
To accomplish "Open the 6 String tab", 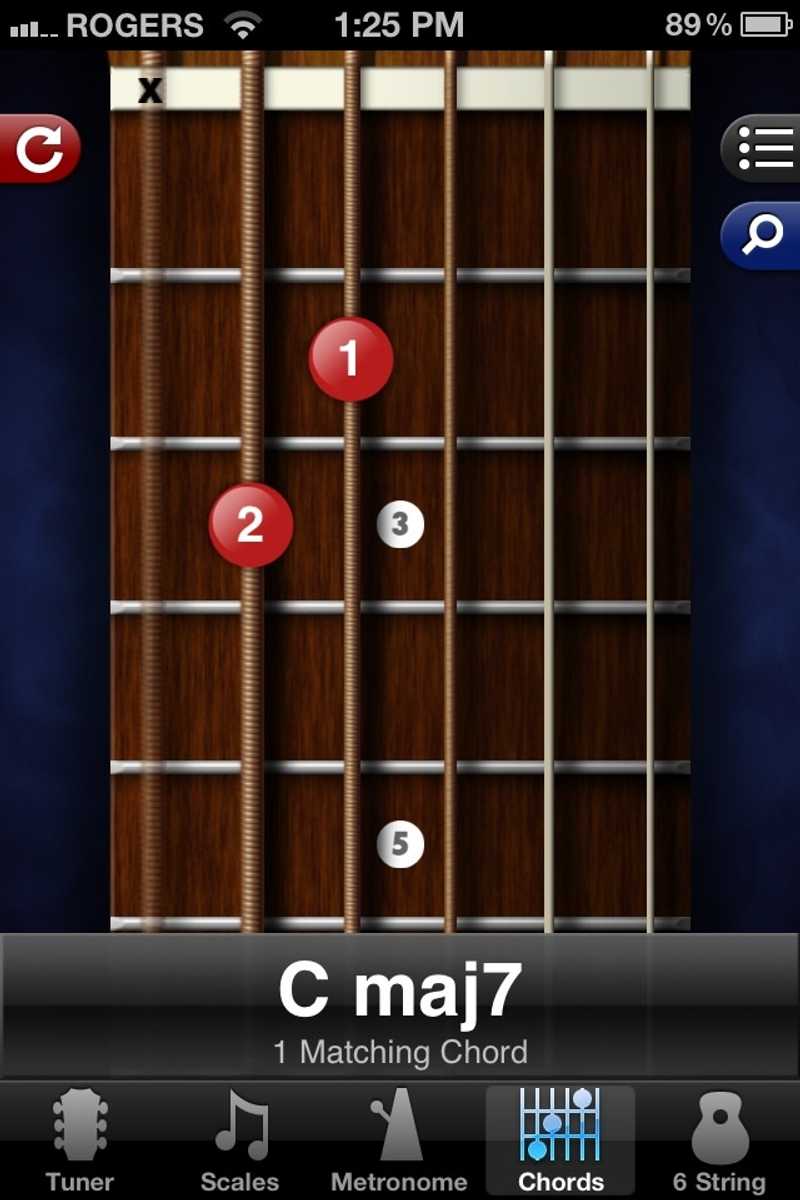I will pyautogui.click(x=719, y=1142).
